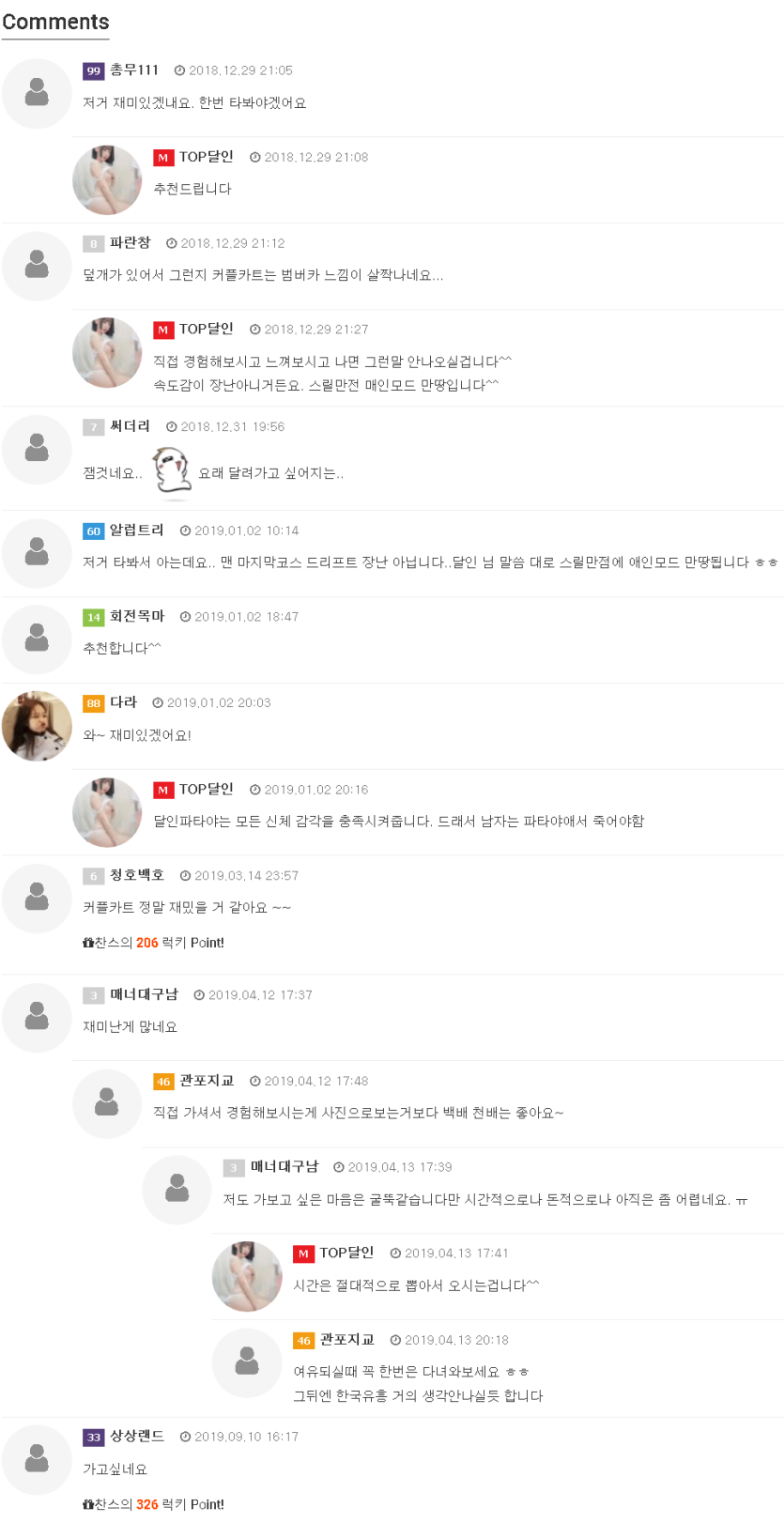Open 총무111's user profile name
Screen dimensions: 784x1523
coord(133,70)
